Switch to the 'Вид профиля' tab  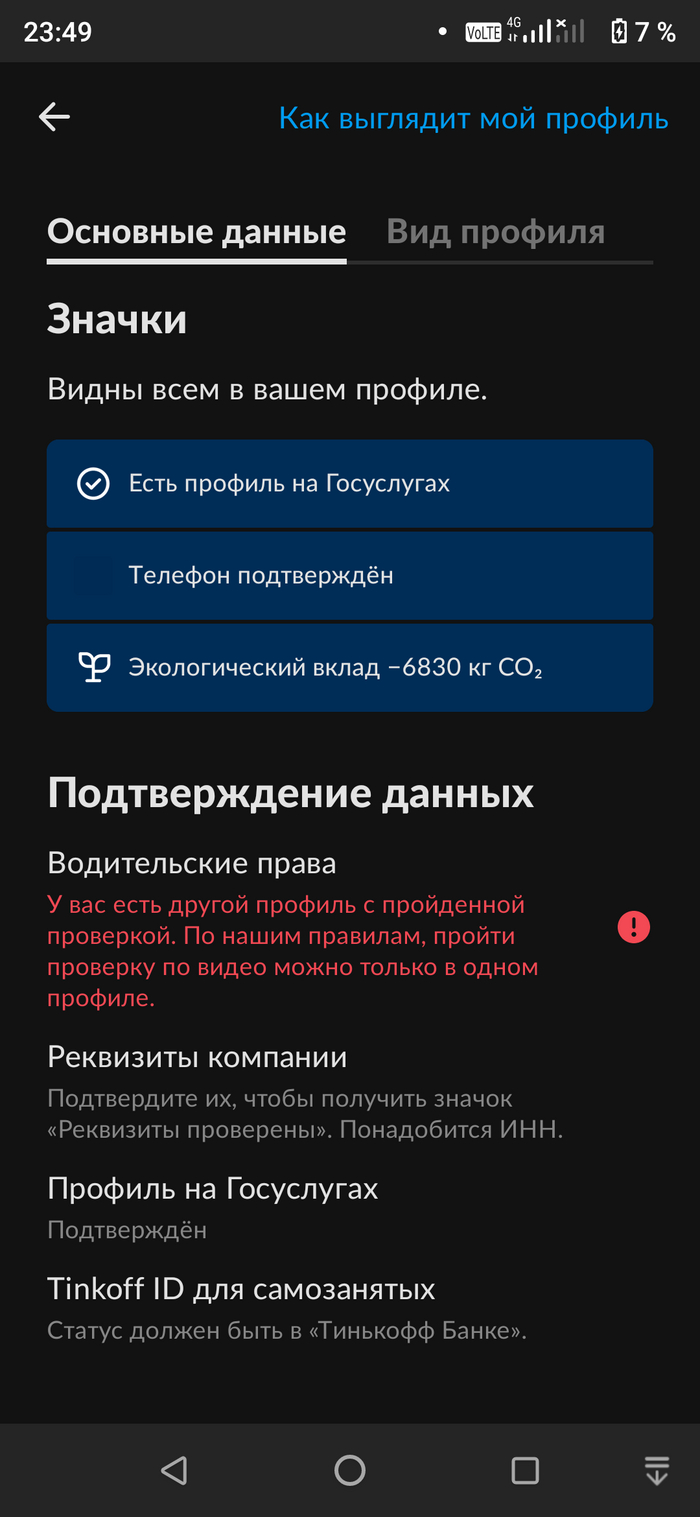pos(495,232)
